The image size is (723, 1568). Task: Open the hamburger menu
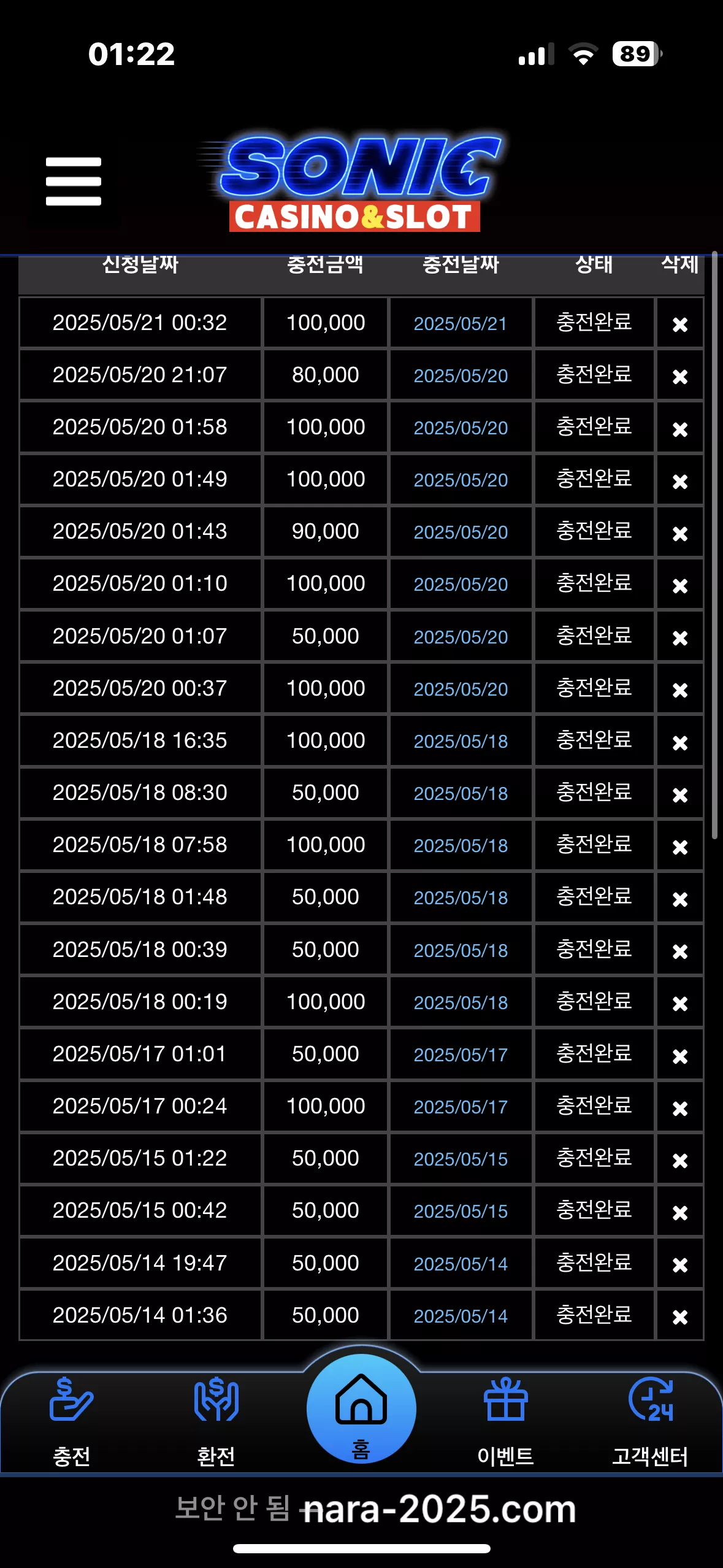pyautogui.click(x=74, y=182)
